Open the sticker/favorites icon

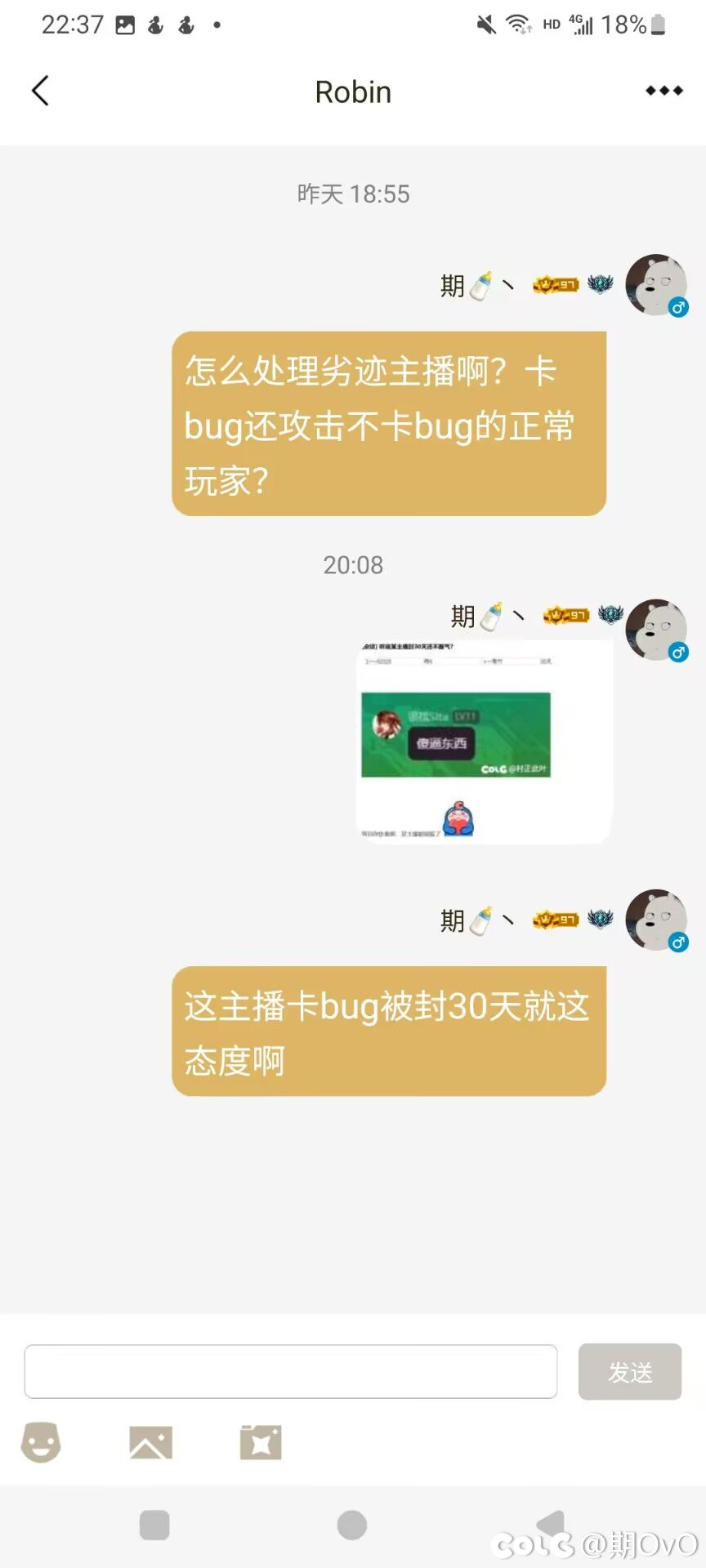pyautogui.click(x=261, y=1442)
